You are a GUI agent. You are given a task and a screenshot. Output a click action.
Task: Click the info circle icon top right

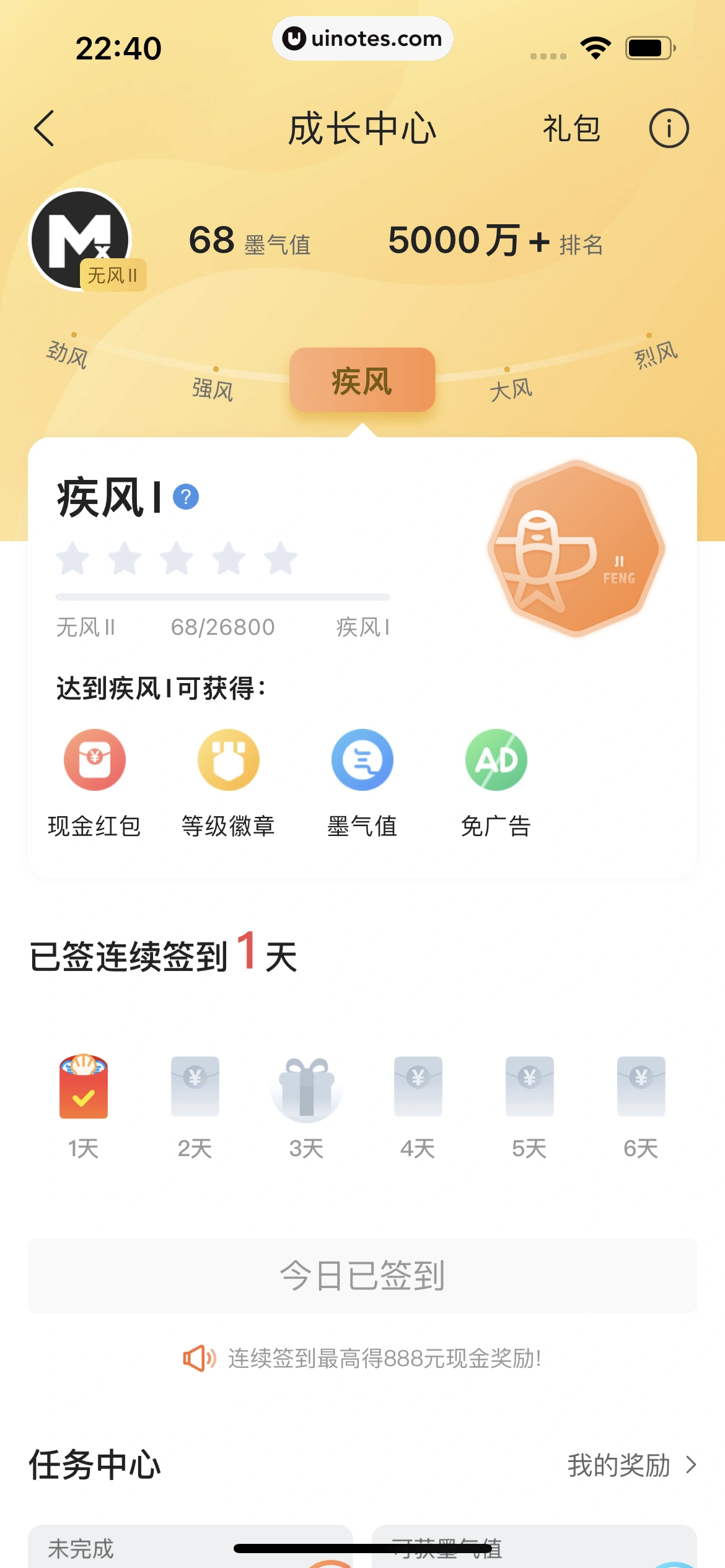[670, 129]
